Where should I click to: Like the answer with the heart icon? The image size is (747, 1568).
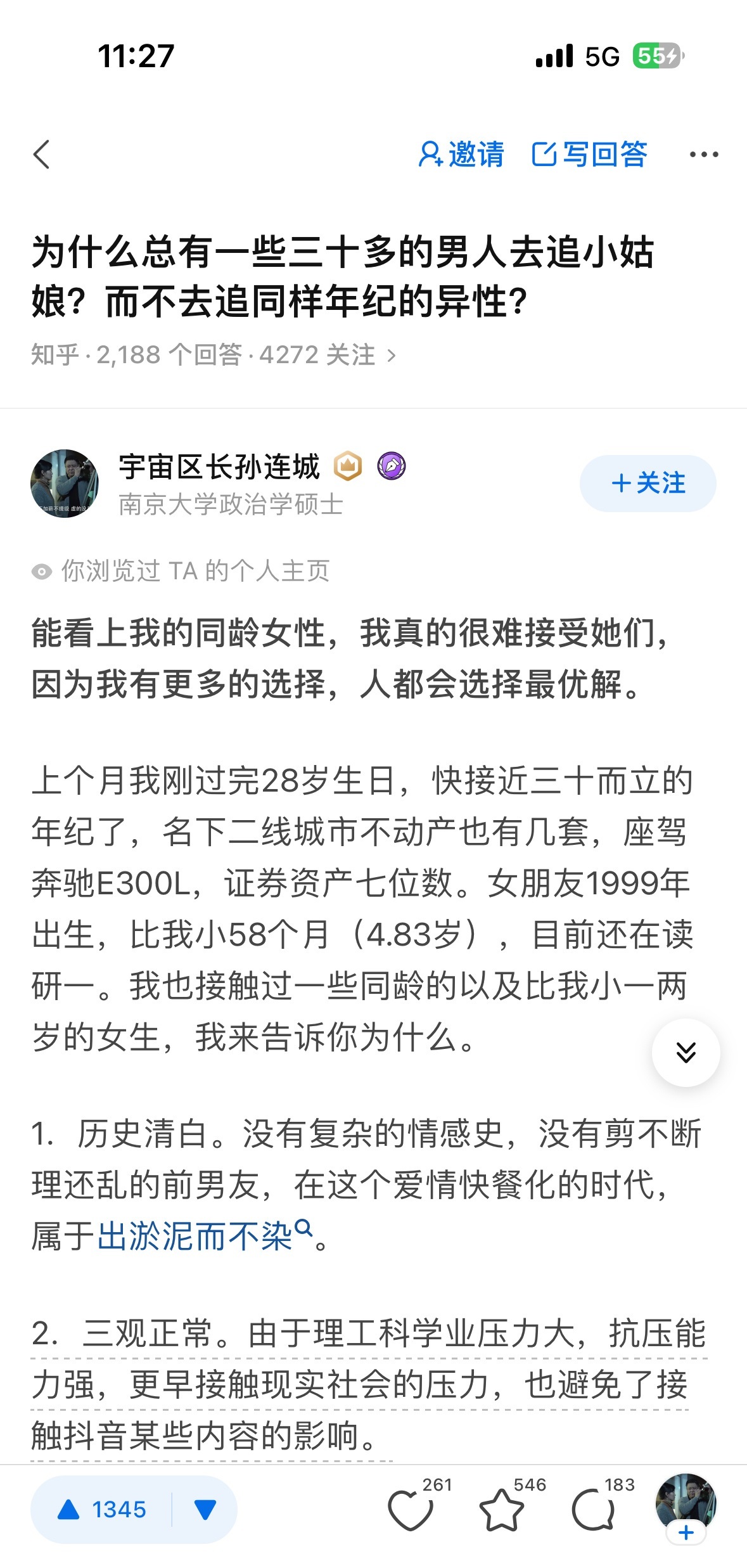[x=411, y=1511]
